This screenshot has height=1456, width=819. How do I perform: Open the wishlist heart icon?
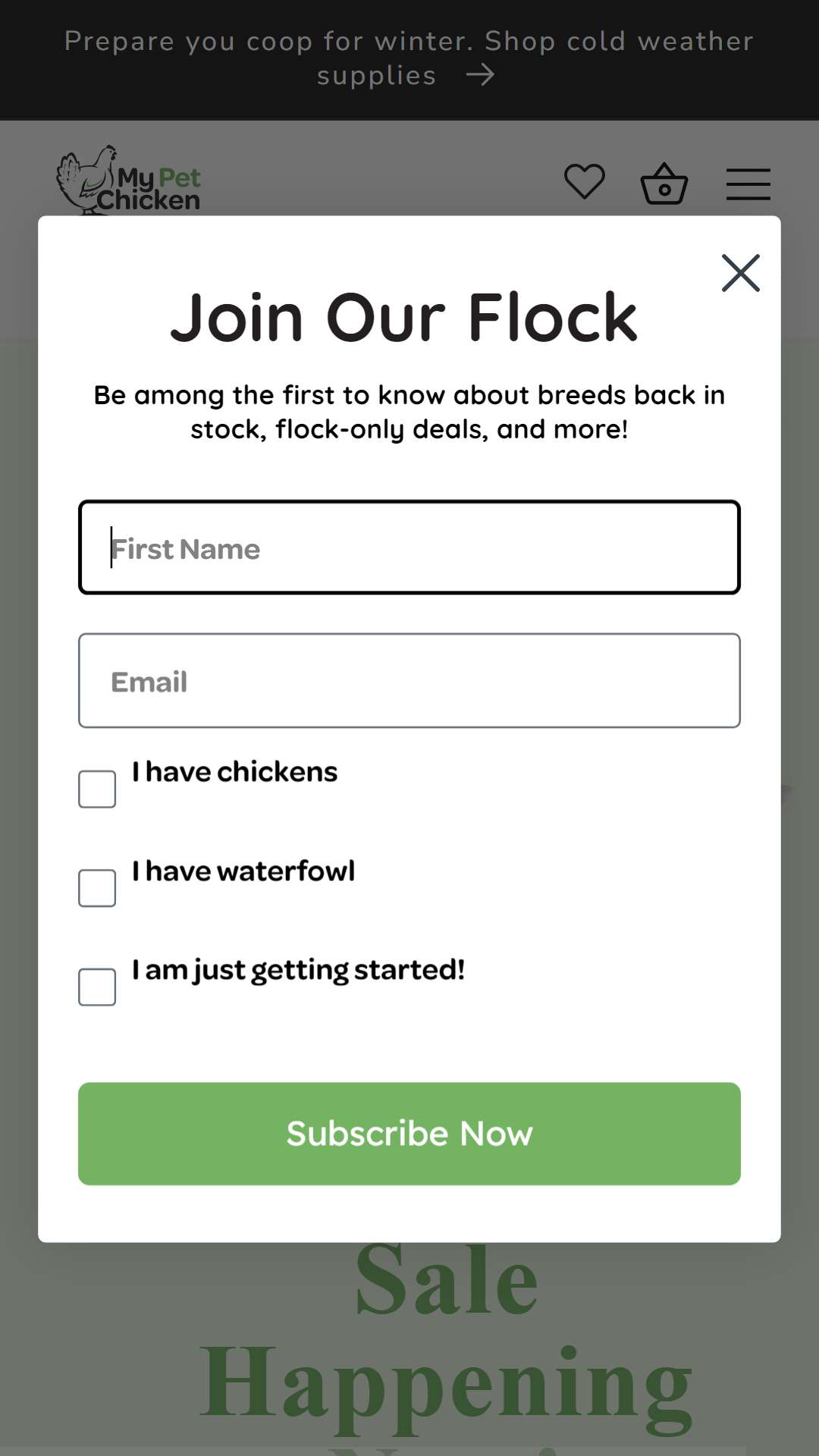pyautogui.click(x=585, y=182)
